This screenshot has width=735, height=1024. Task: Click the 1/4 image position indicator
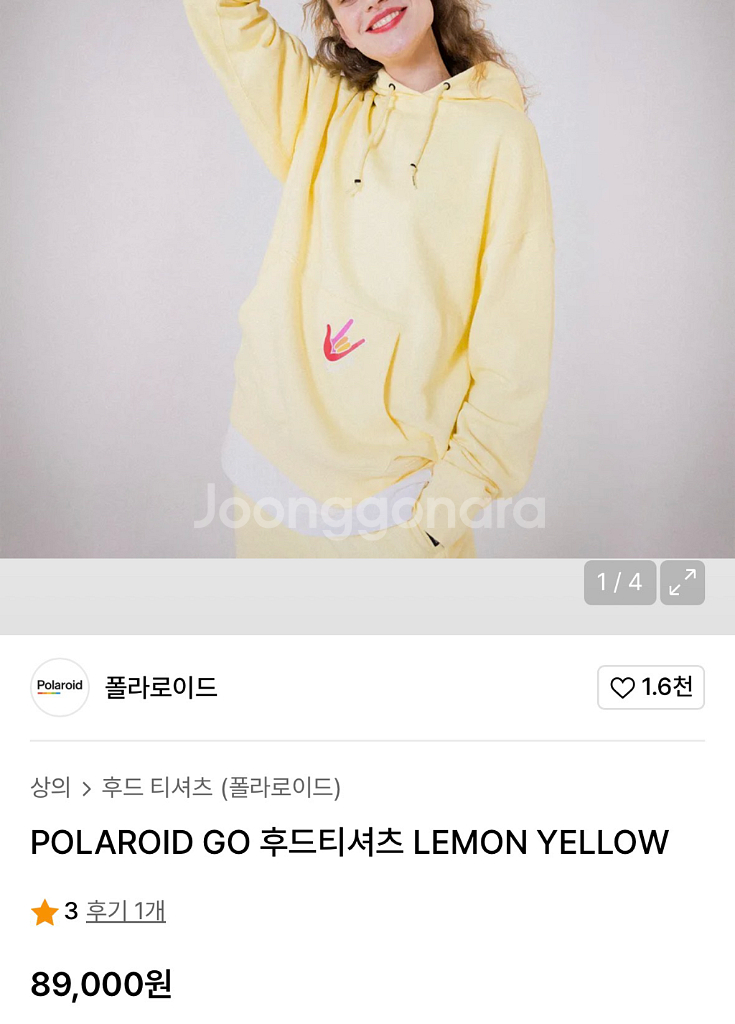pyautogui.click(x=620, y=582)
